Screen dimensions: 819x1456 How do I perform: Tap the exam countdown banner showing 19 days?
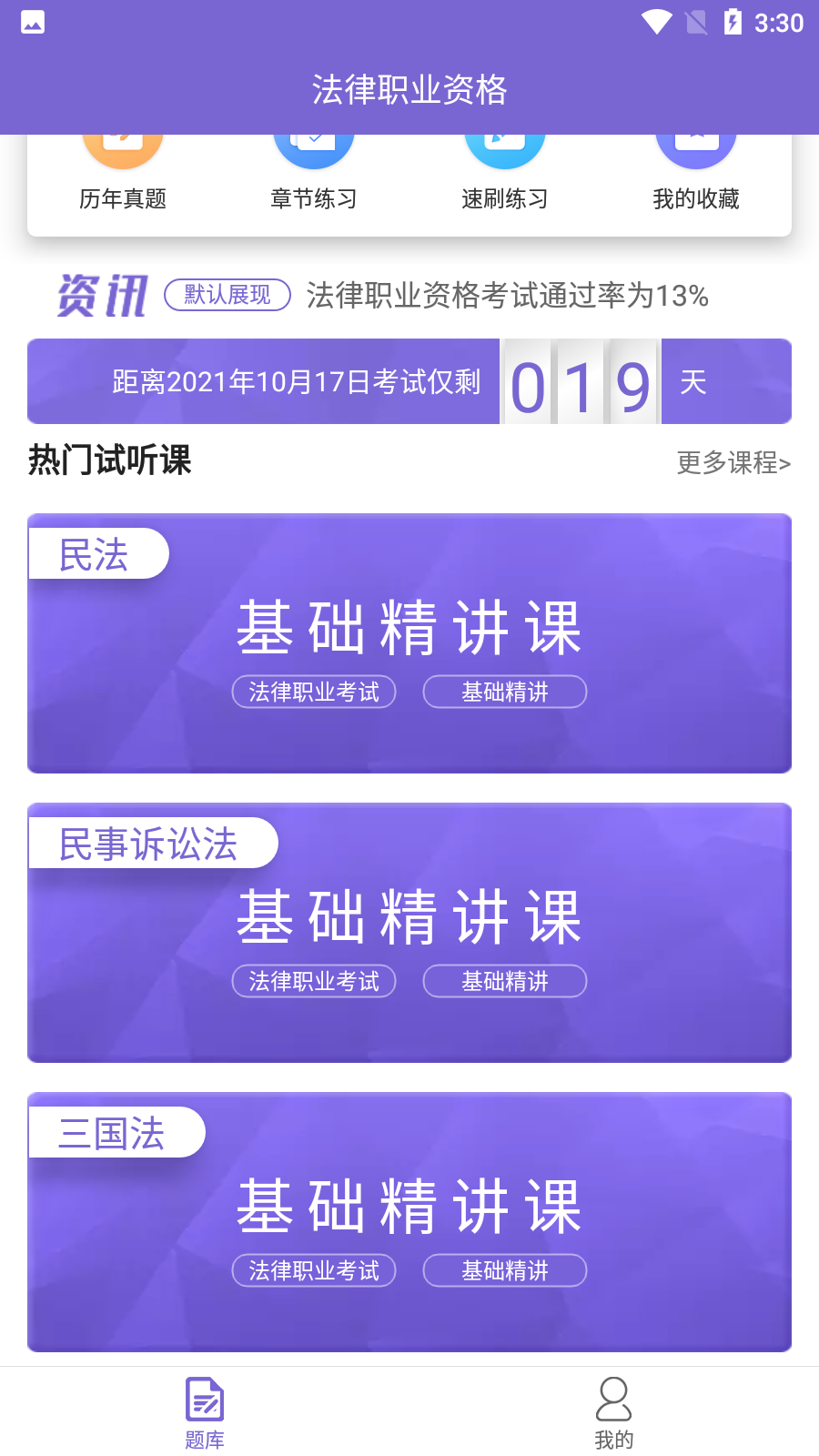click(409, 381)
